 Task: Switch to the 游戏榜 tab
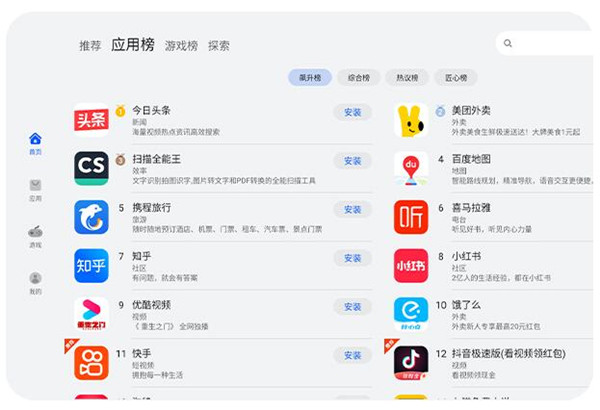click(x=181, y=46)
